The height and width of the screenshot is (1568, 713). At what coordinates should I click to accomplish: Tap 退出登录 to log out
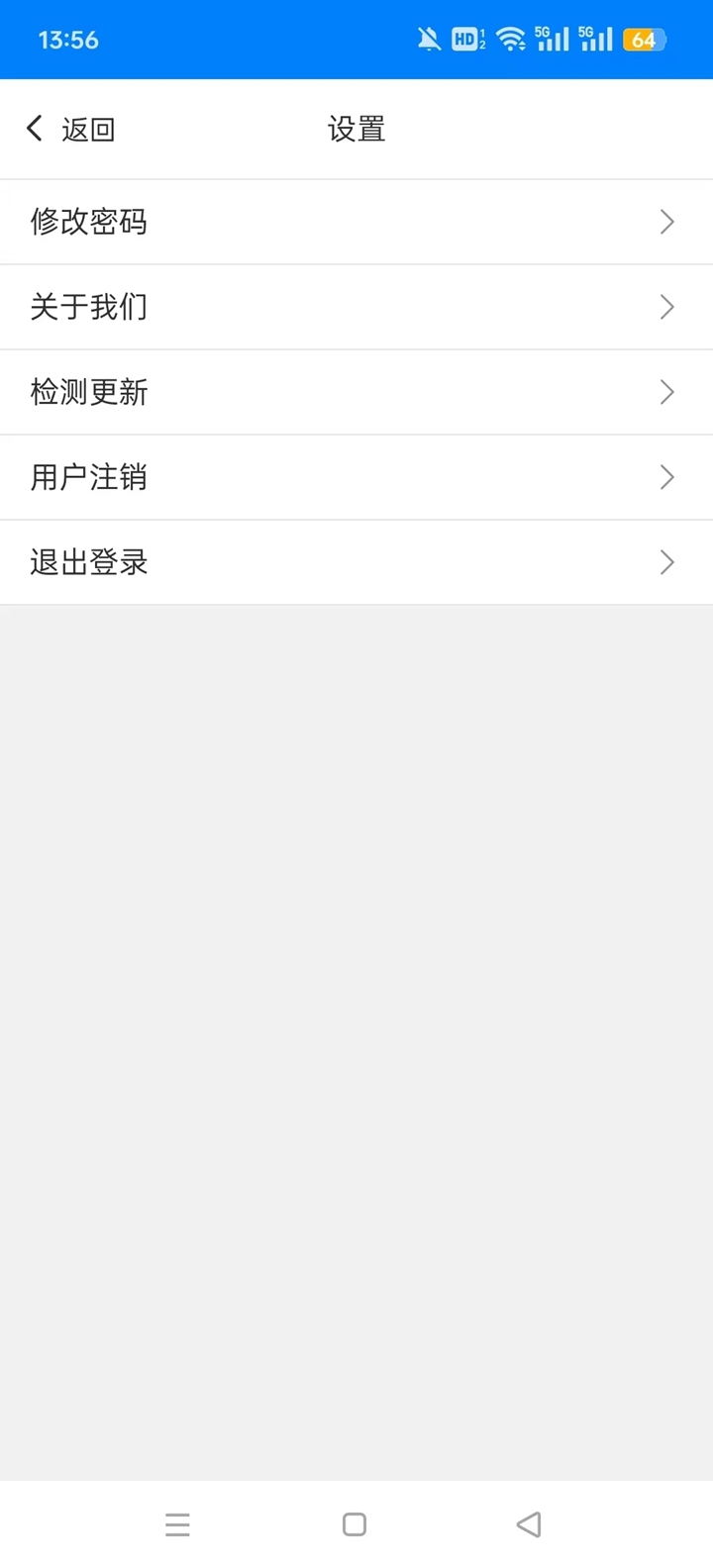pos(356,562)
